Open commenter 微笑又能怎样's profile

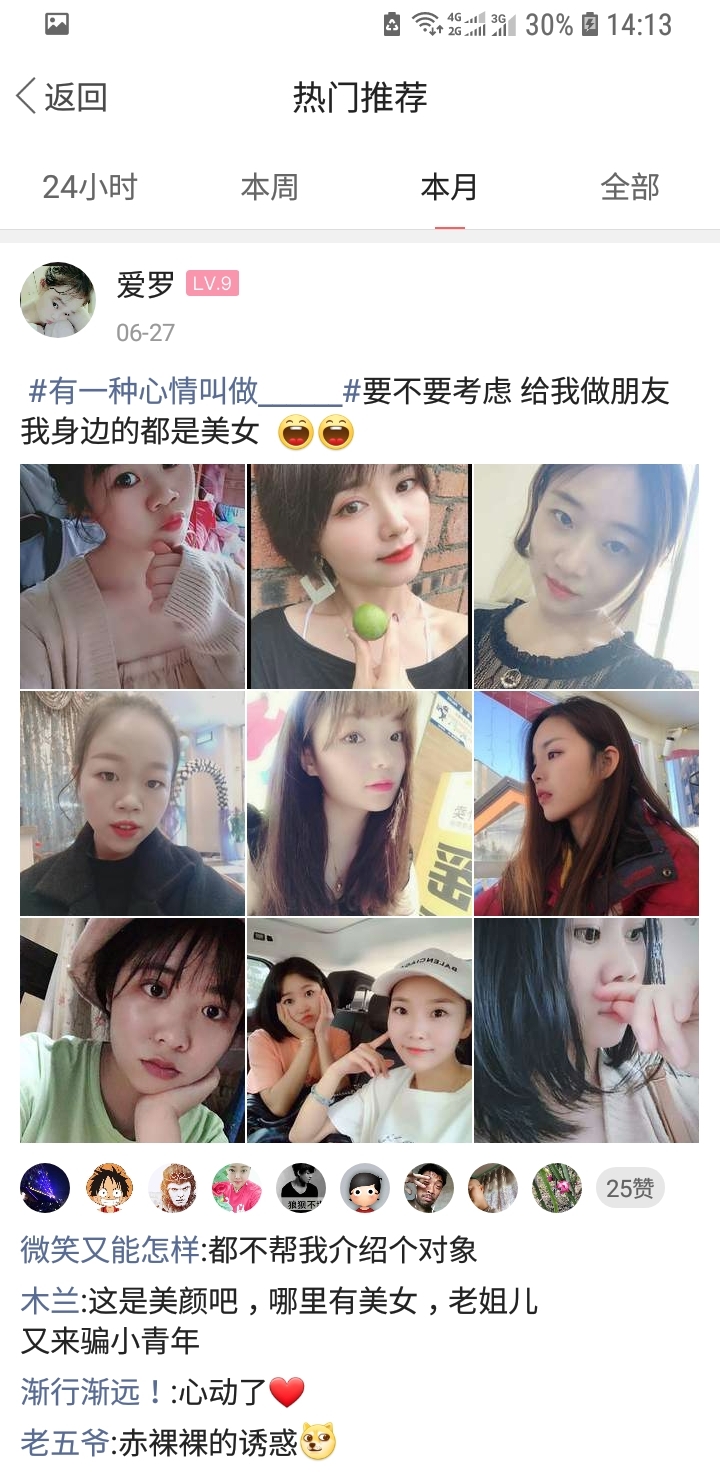110,1249
